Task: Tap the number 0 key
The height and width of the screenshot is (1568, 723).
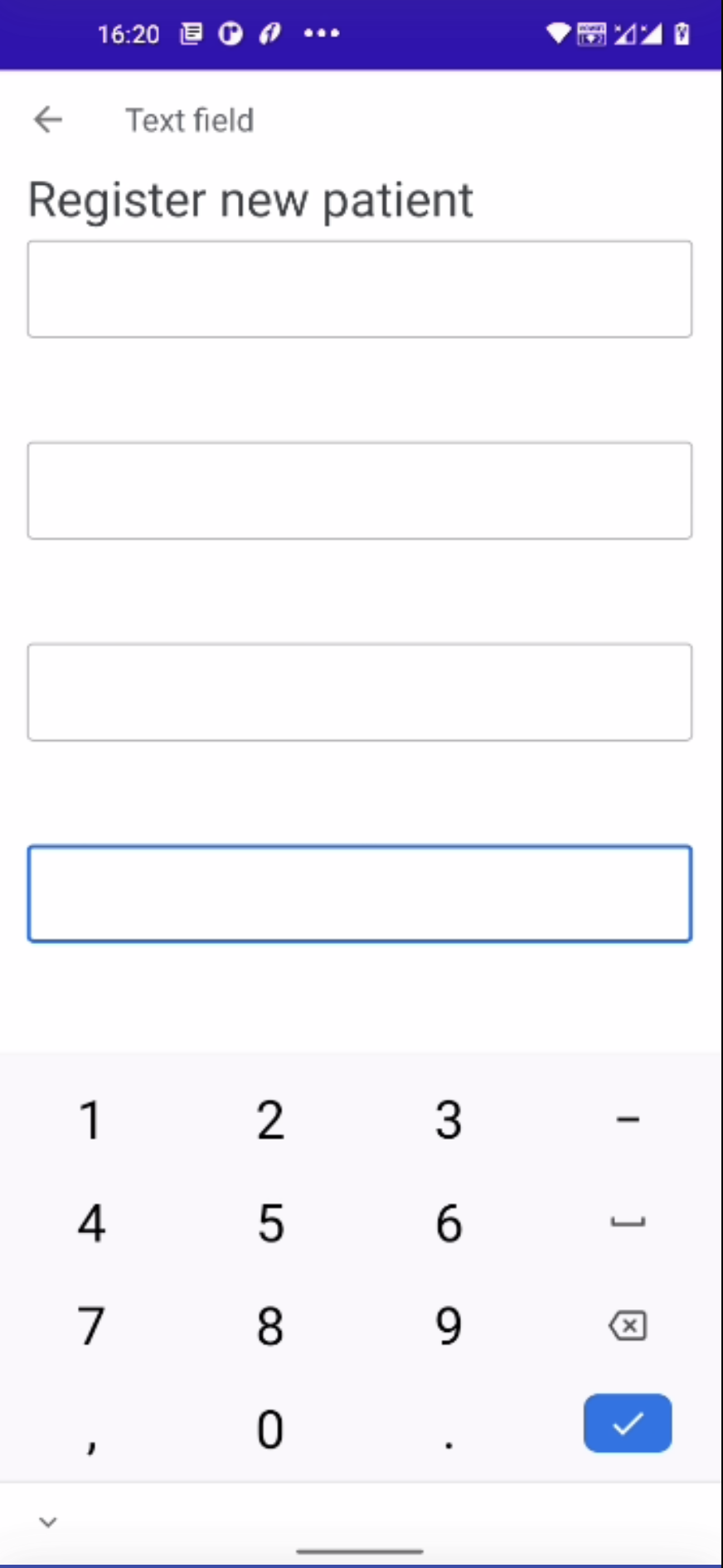Action: [x=269, y=1425]
